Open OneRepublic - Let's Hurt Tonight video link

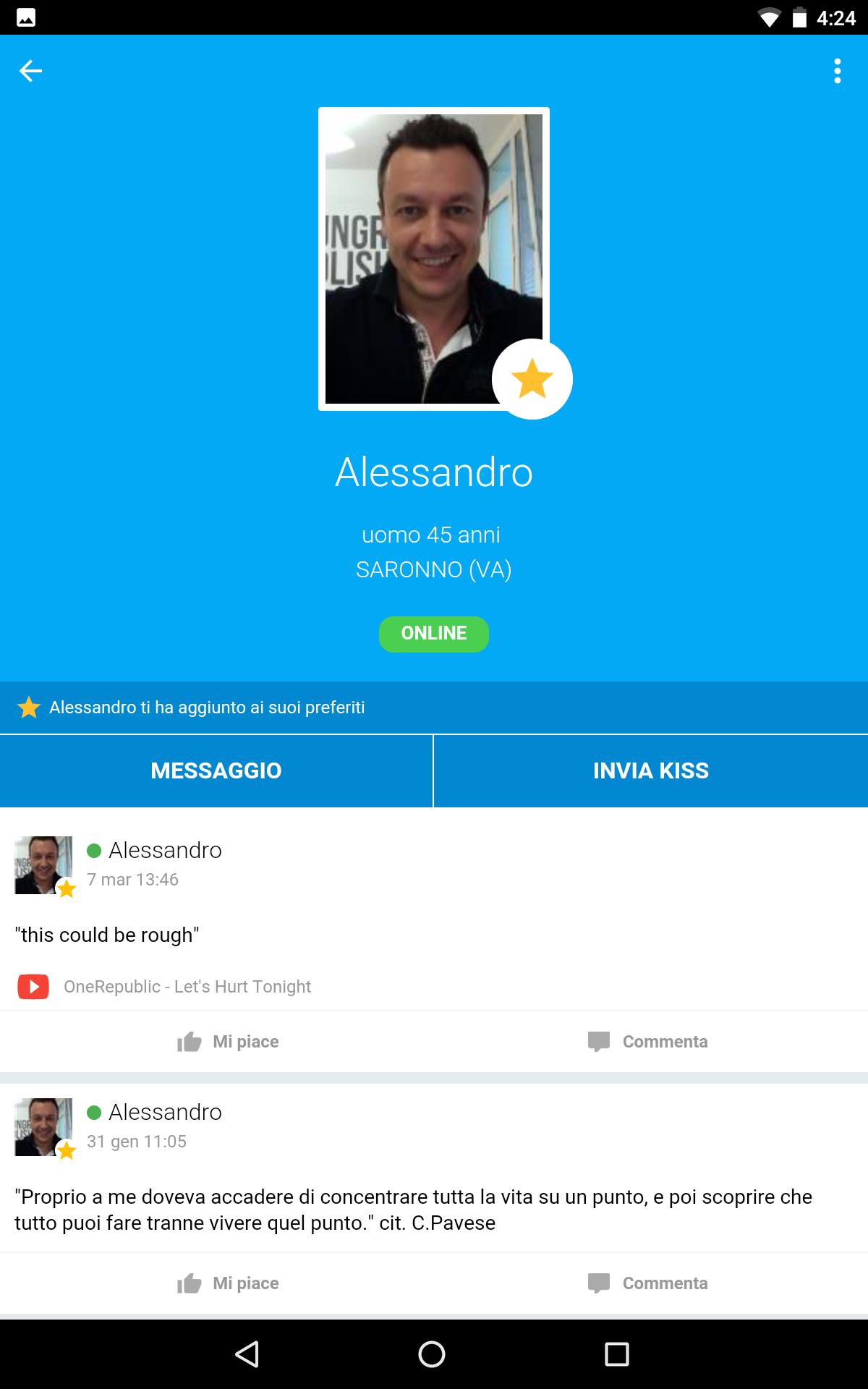click(x=187, y=987)
